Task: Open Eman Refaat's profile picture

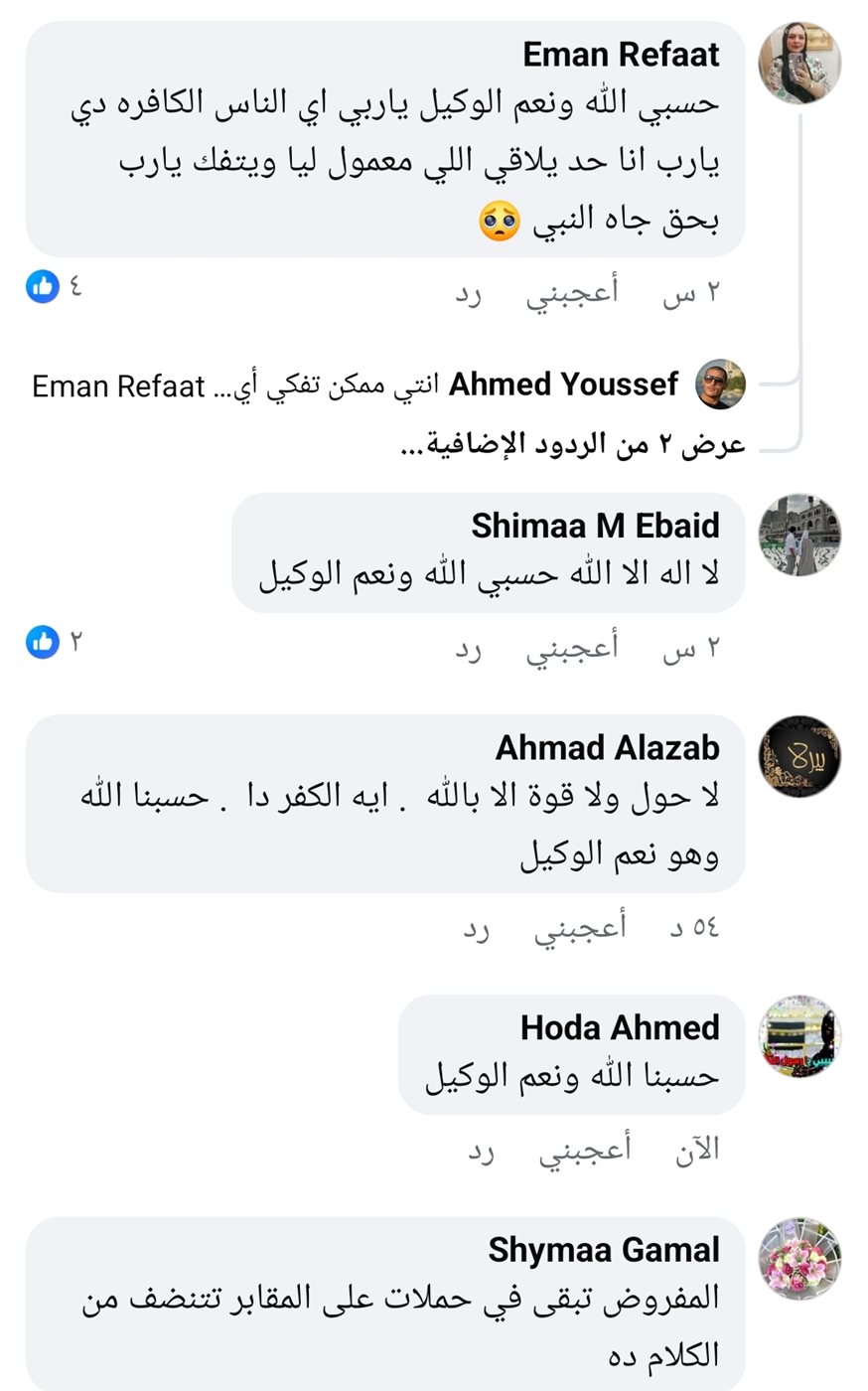Action: coord(799,64)
